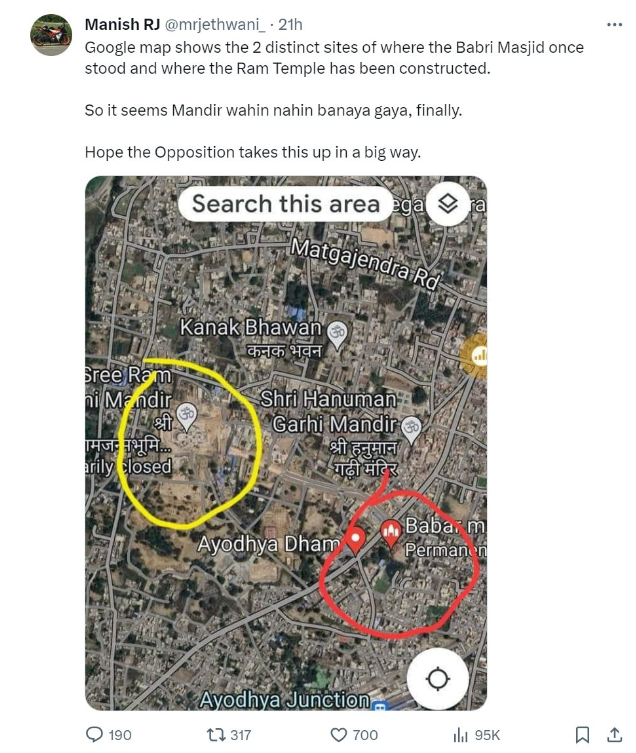The image size is (636, 753).
Task: Like the tweet
Action: tap(340, 735)
